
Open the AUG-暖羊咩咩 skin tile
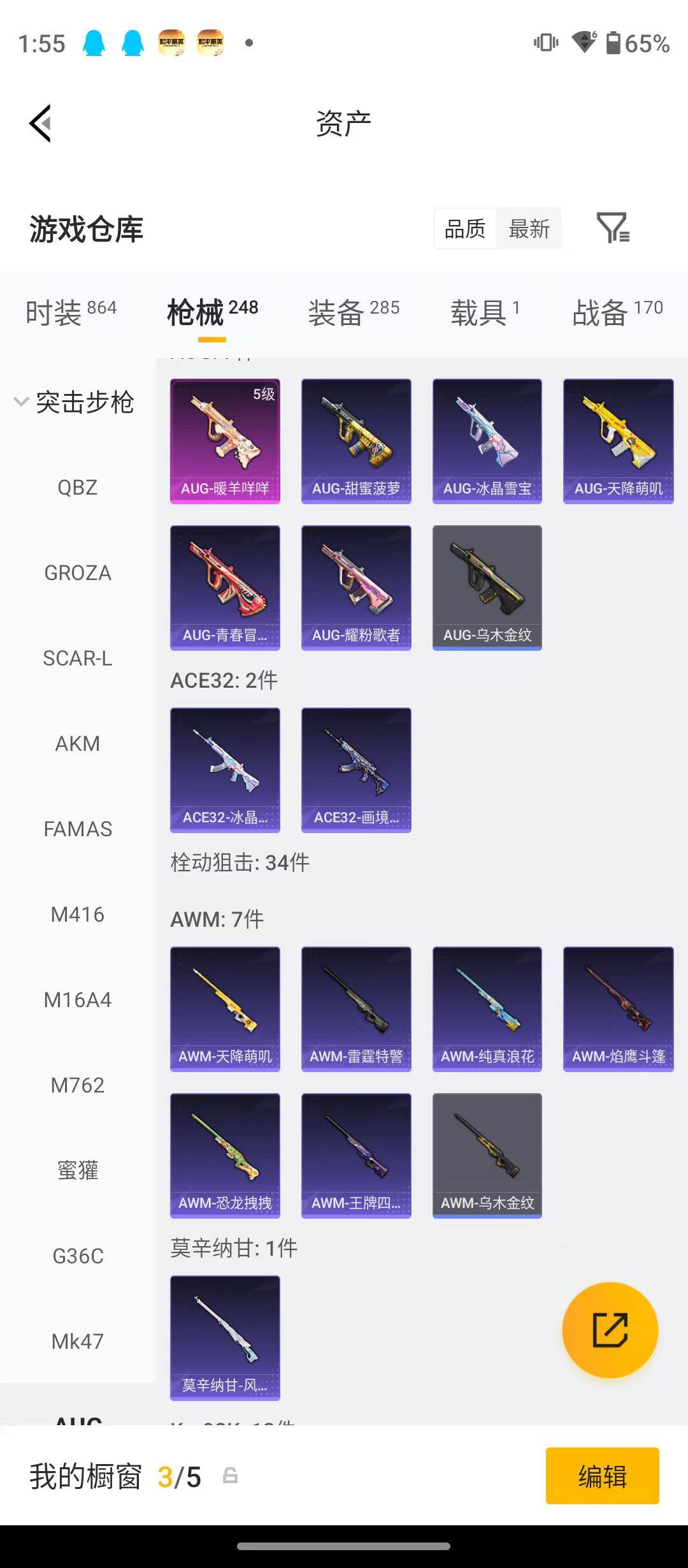click(225, 441)
